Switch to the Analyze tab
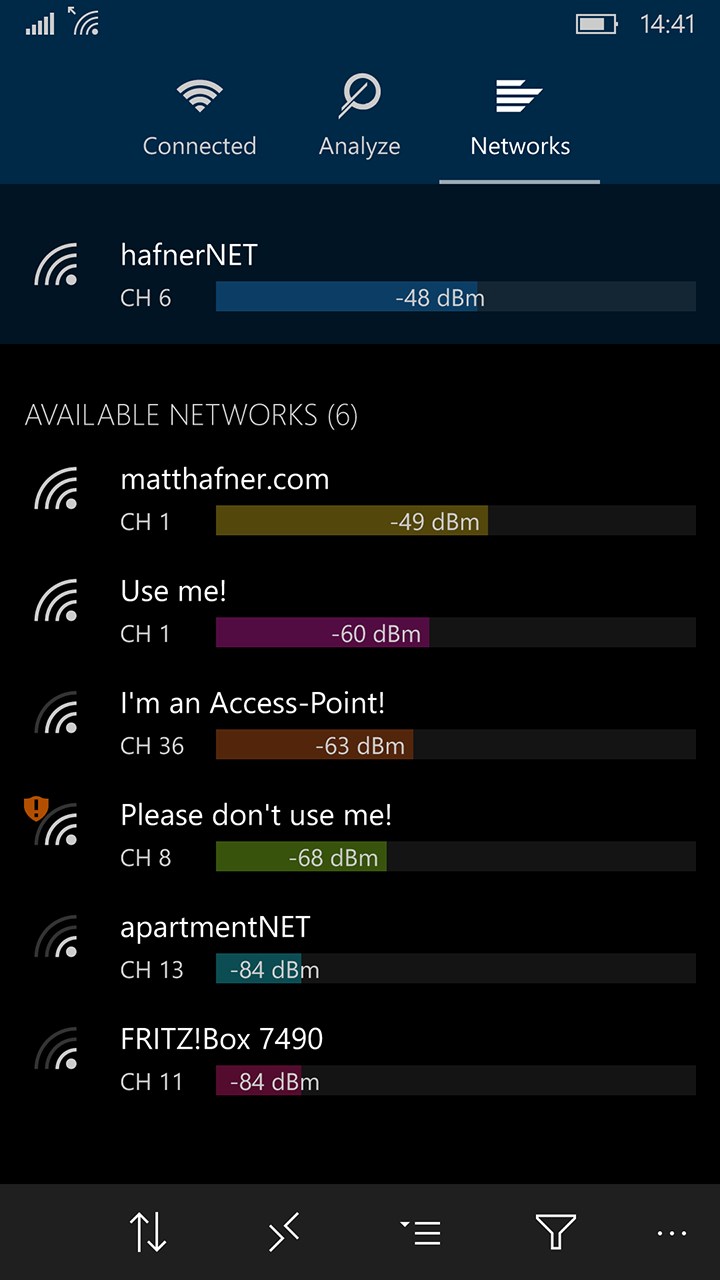 pos(359,118)
